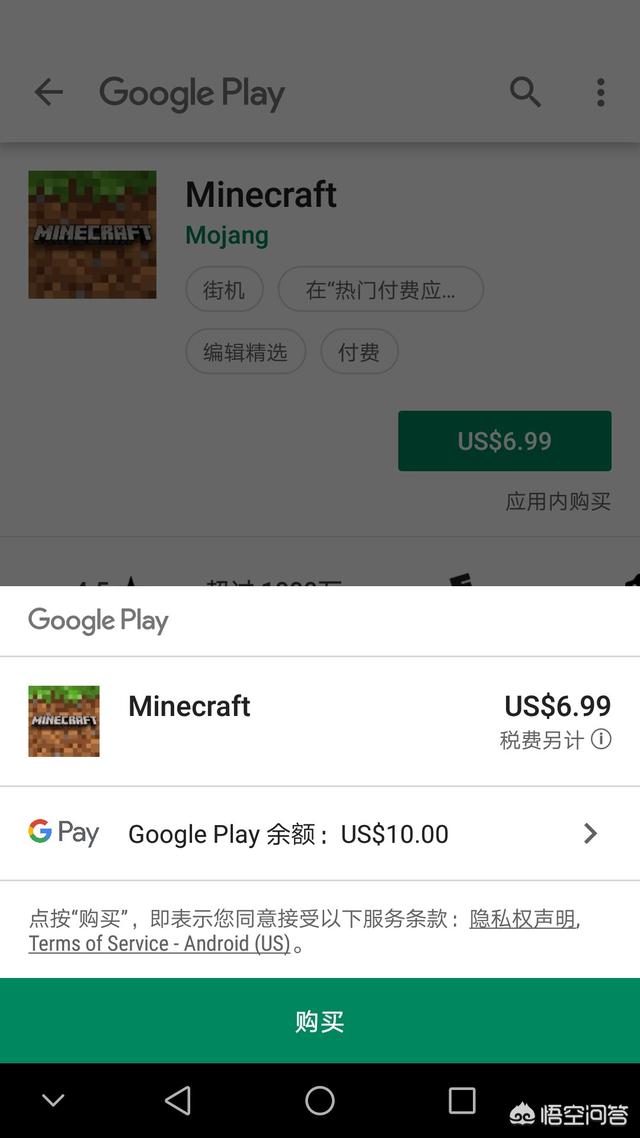
Task: Open the Google Play balance payment method row
Action: point(320,833)
